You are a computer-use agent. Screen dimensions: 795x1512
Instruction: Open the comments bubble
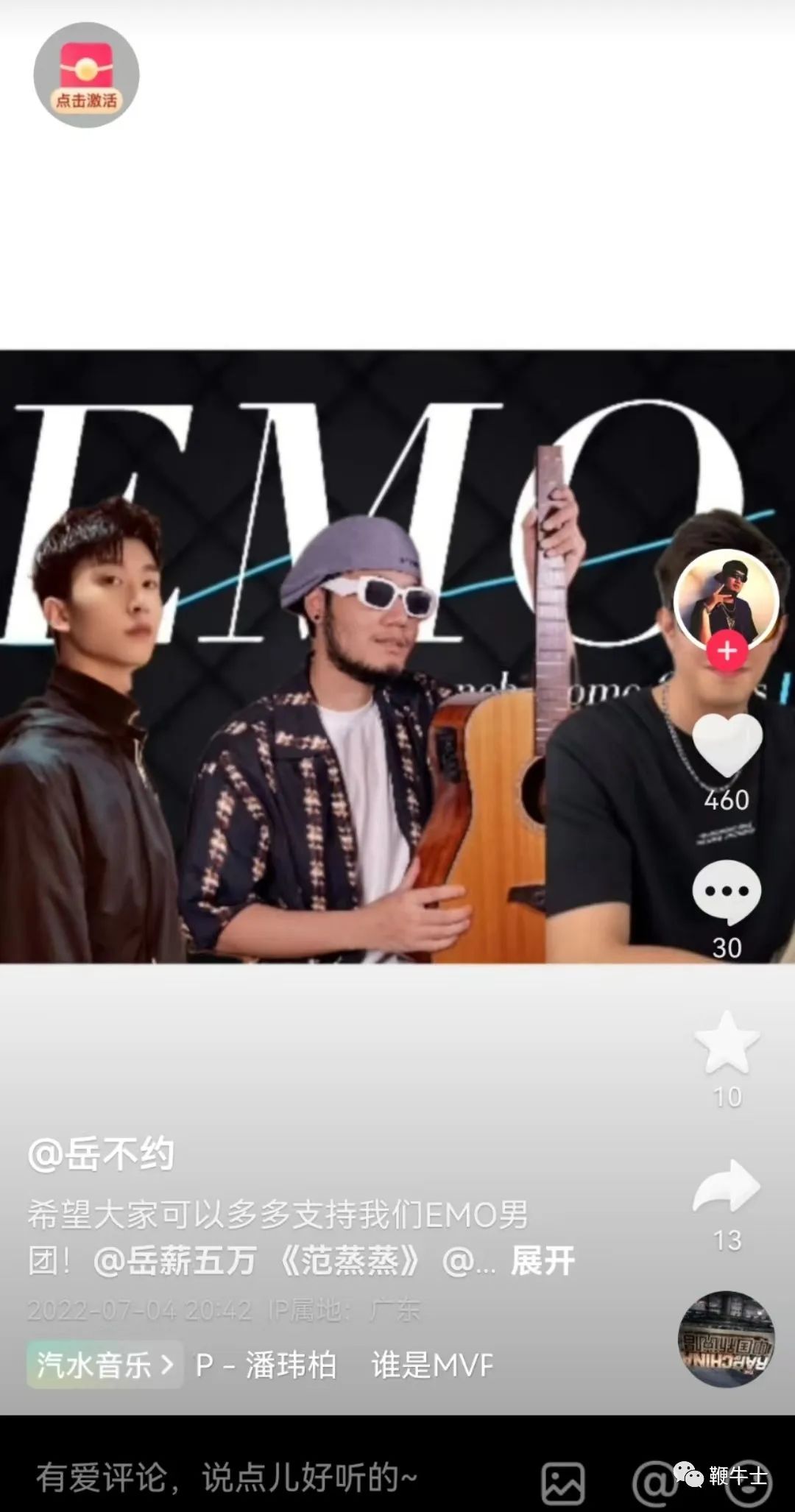(727, 892)
